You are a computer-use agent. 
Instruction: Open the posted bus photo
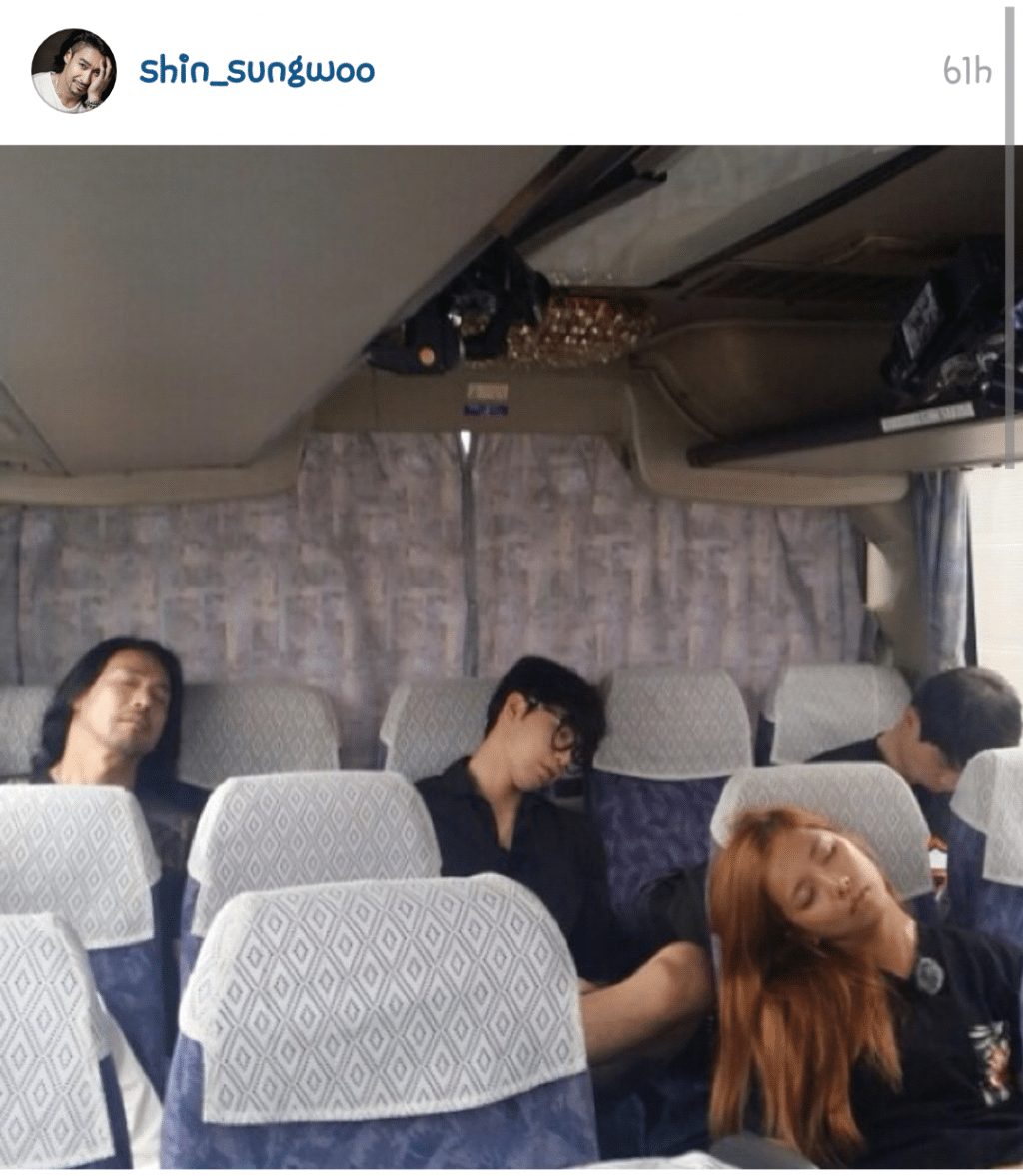coord(511,655)
